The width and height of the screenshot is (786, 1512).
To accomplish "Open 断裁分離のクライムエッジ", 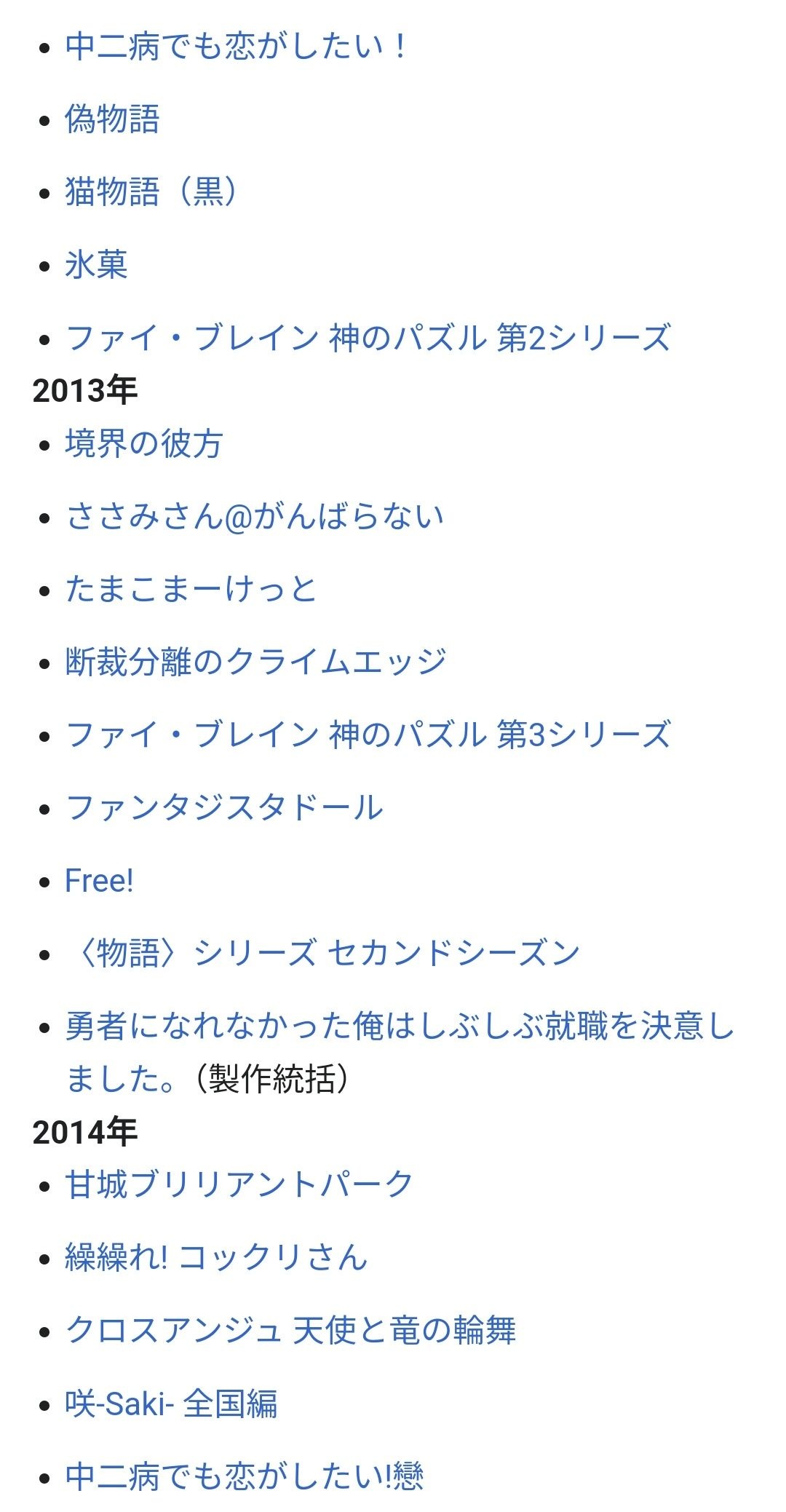I will tap(255, 662).
